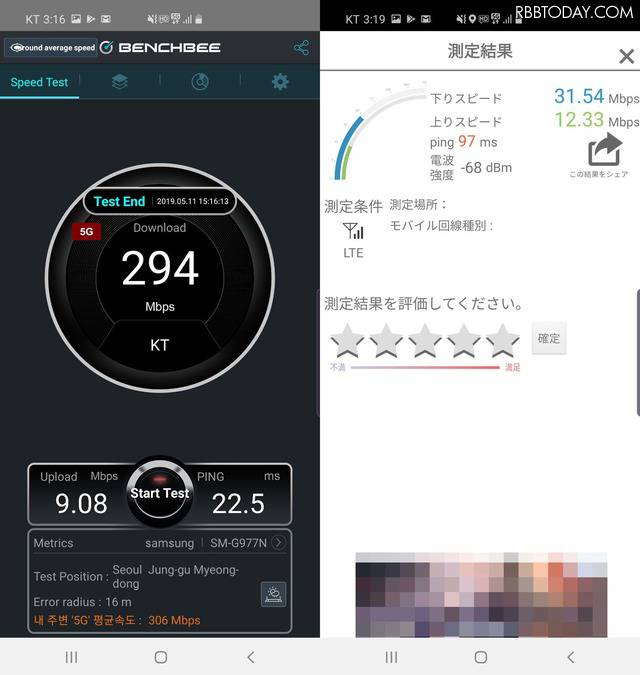This screenshot has width=640, height=675.
Task: Open the settings gear tab
Action: pyautogui.click(x=280, y=82)
